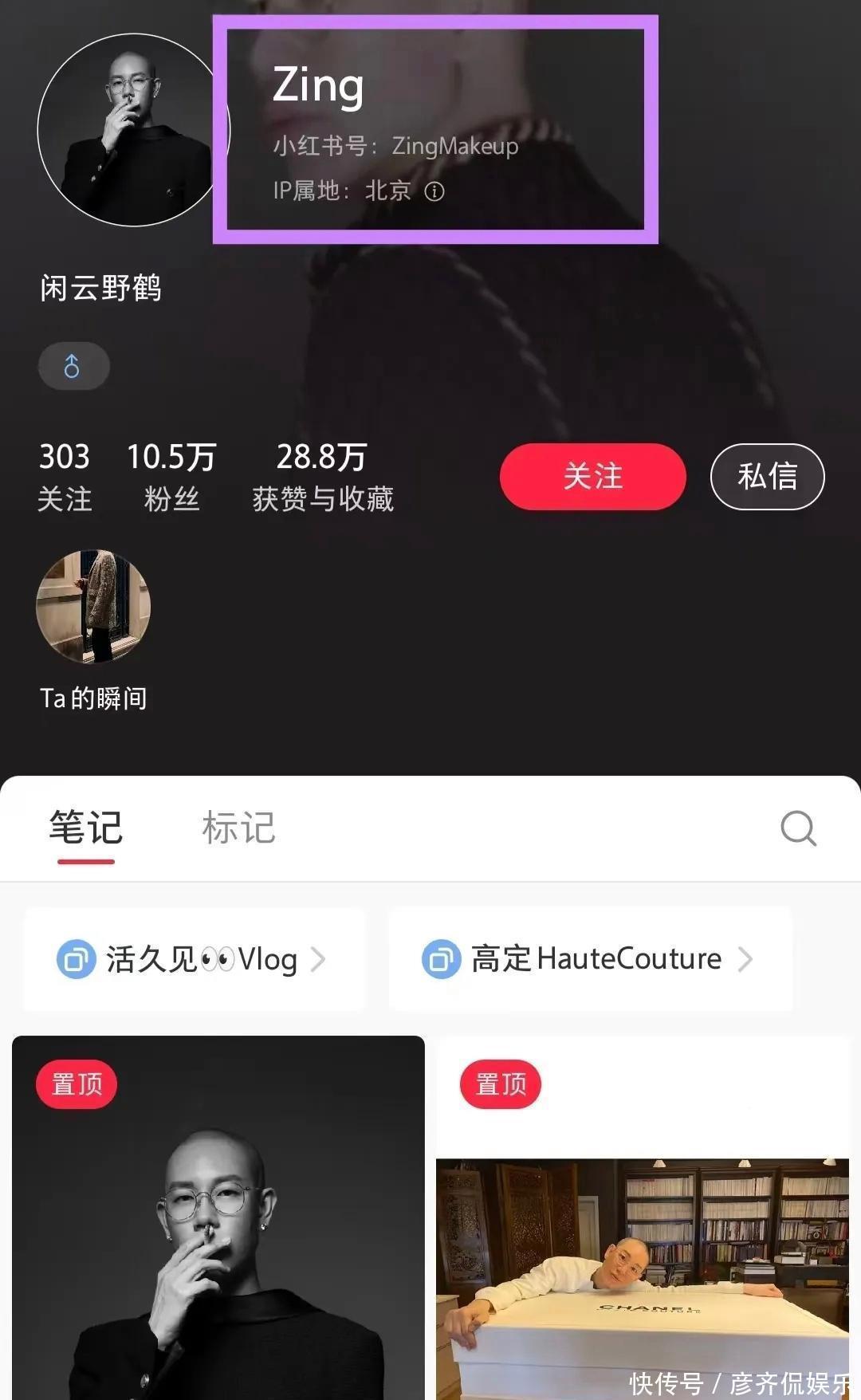
Task: Switch to the 标记 tab
Action: point(238,828)
